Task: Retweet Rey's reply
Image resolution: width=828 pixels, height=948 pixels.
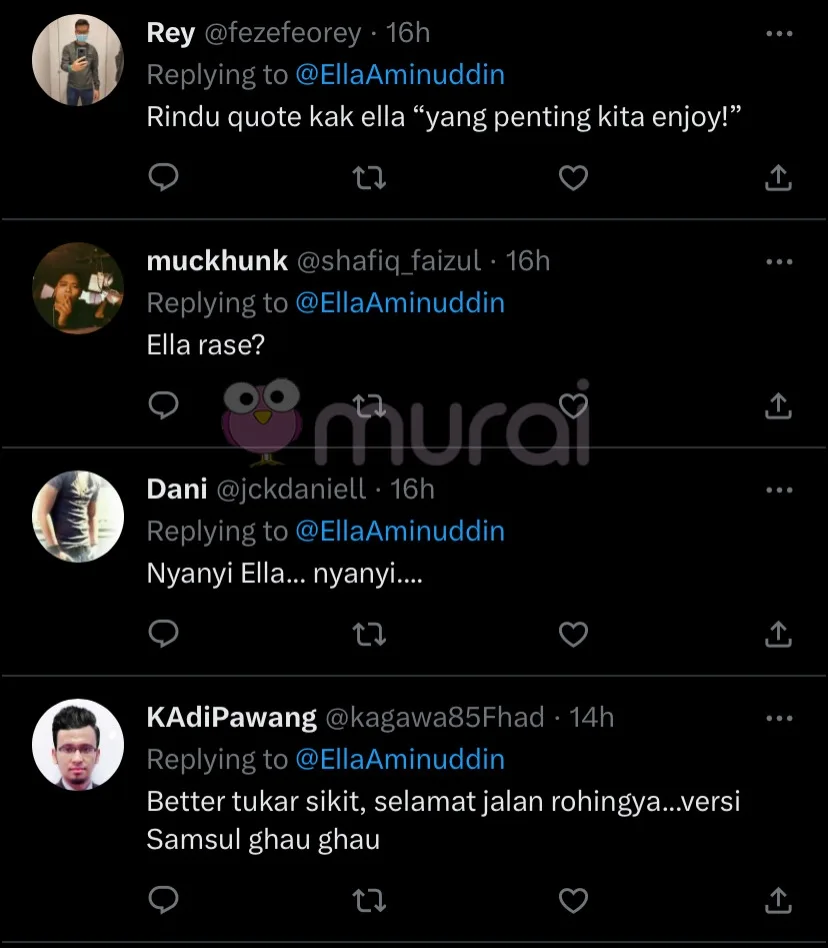Action: (370, 179)
